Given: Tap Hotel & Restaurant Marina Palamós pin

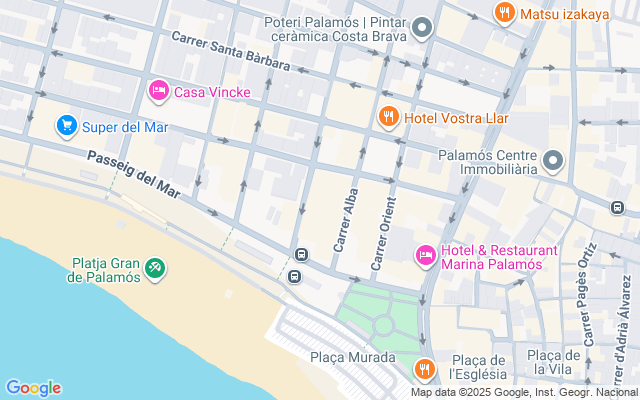Looking at the screenshot, I should (x=425, y=256).
